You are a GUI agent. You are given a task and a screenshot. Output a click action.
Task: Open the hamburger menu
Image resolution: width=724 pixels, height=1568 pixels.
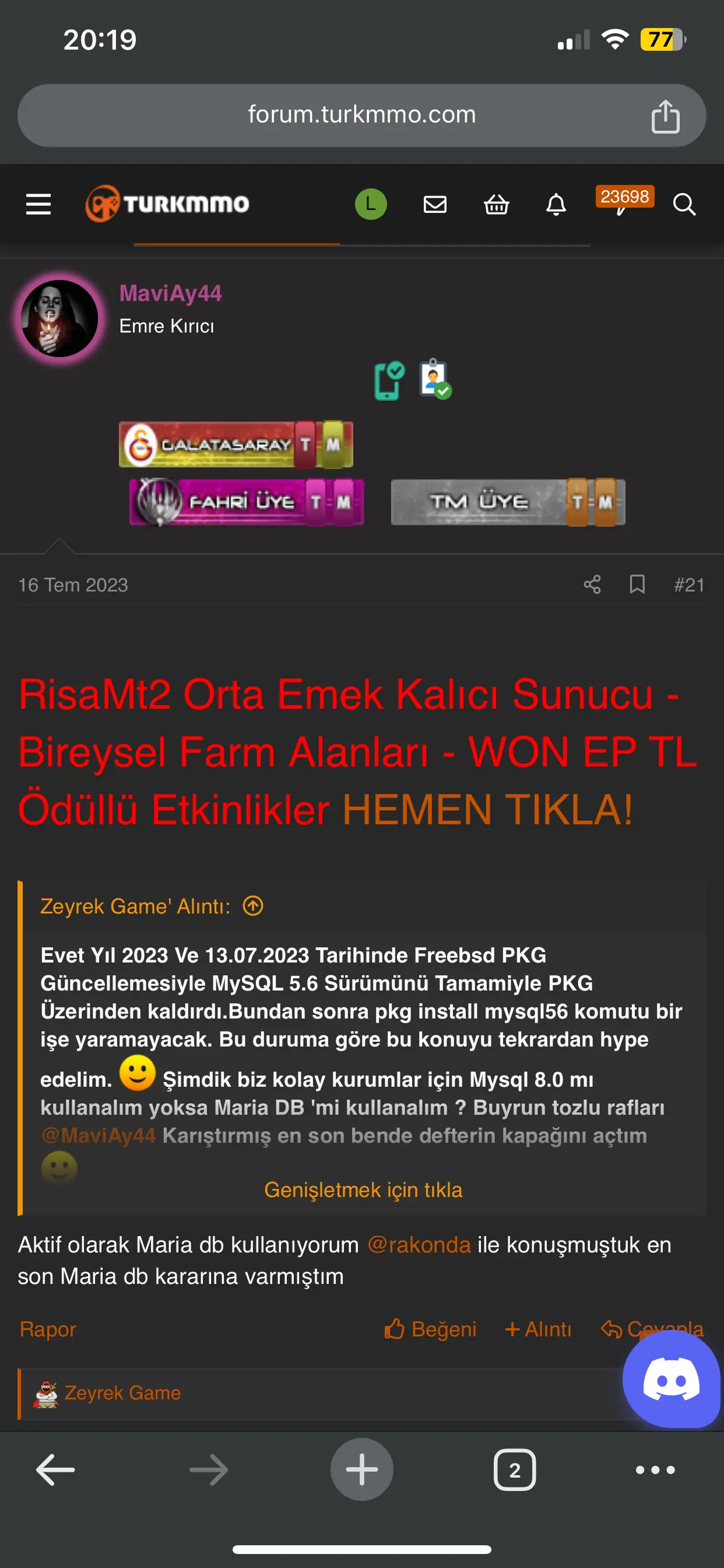click(38, 204)
